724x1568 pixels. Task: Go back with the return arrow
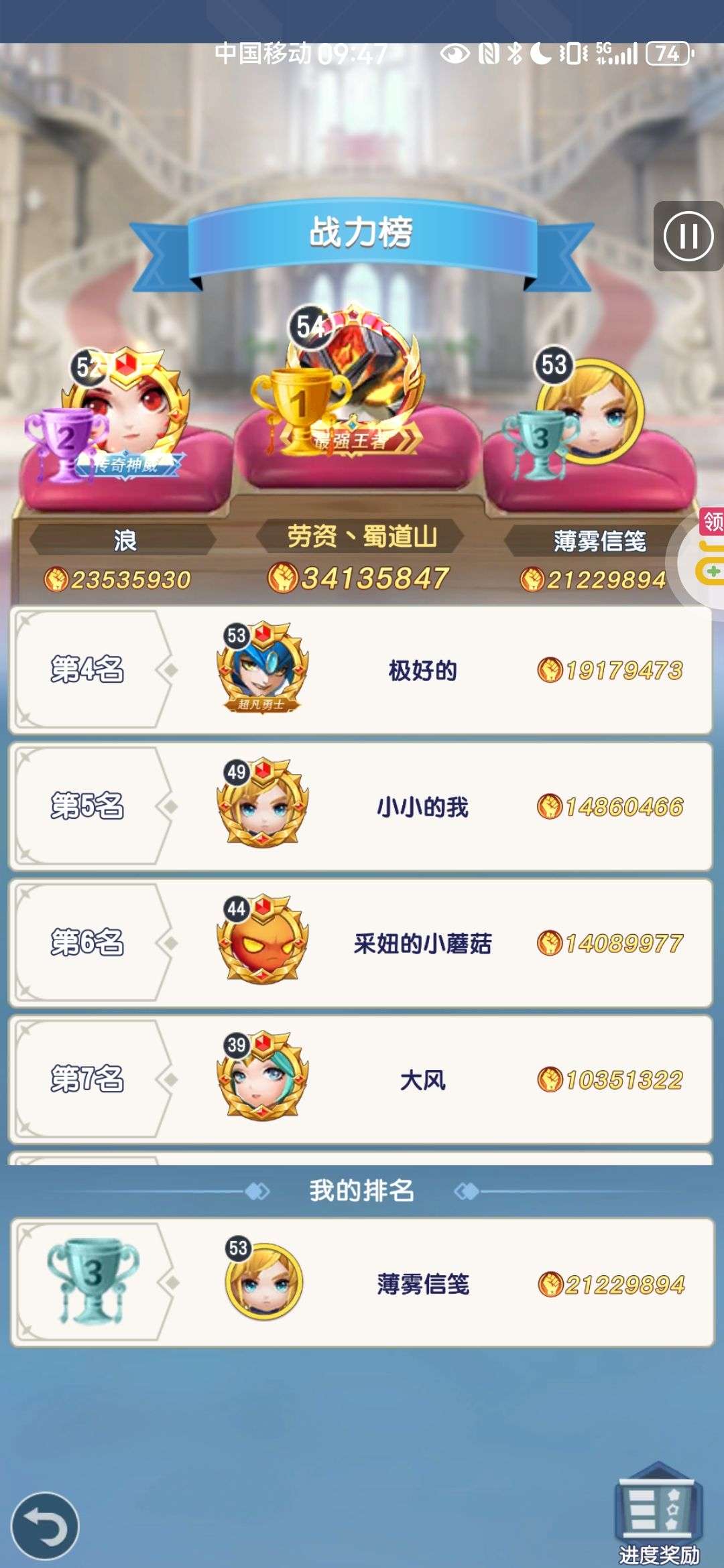tap(46, 1525)
